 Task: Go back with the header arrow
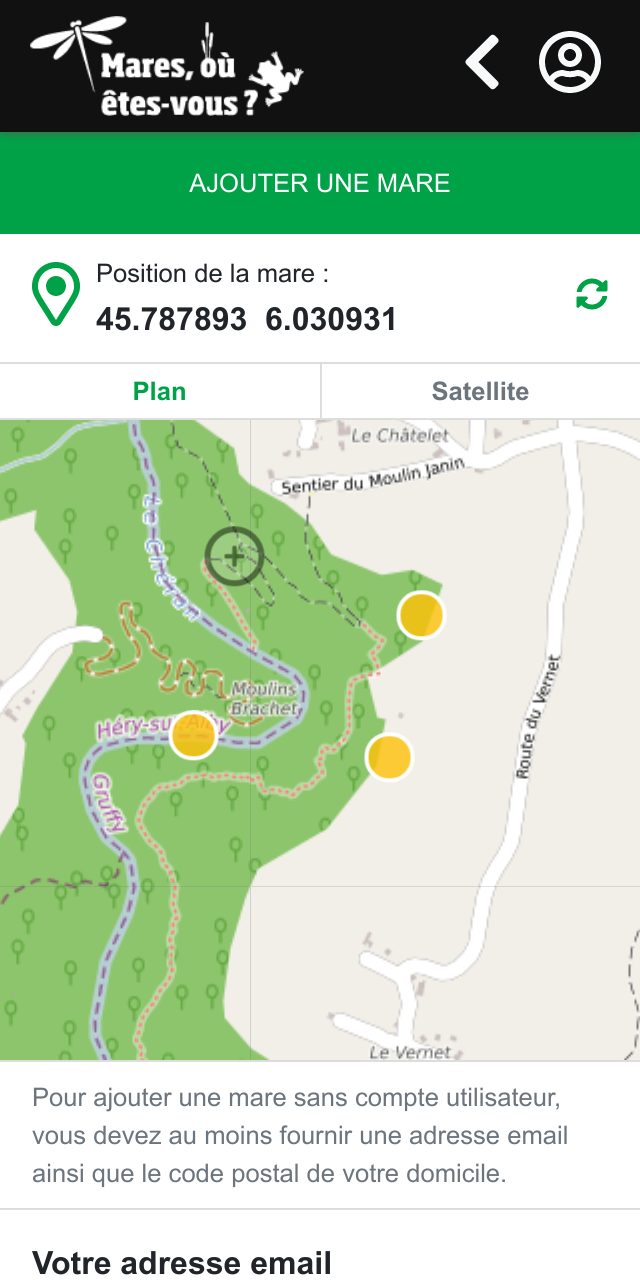point(483,62)
